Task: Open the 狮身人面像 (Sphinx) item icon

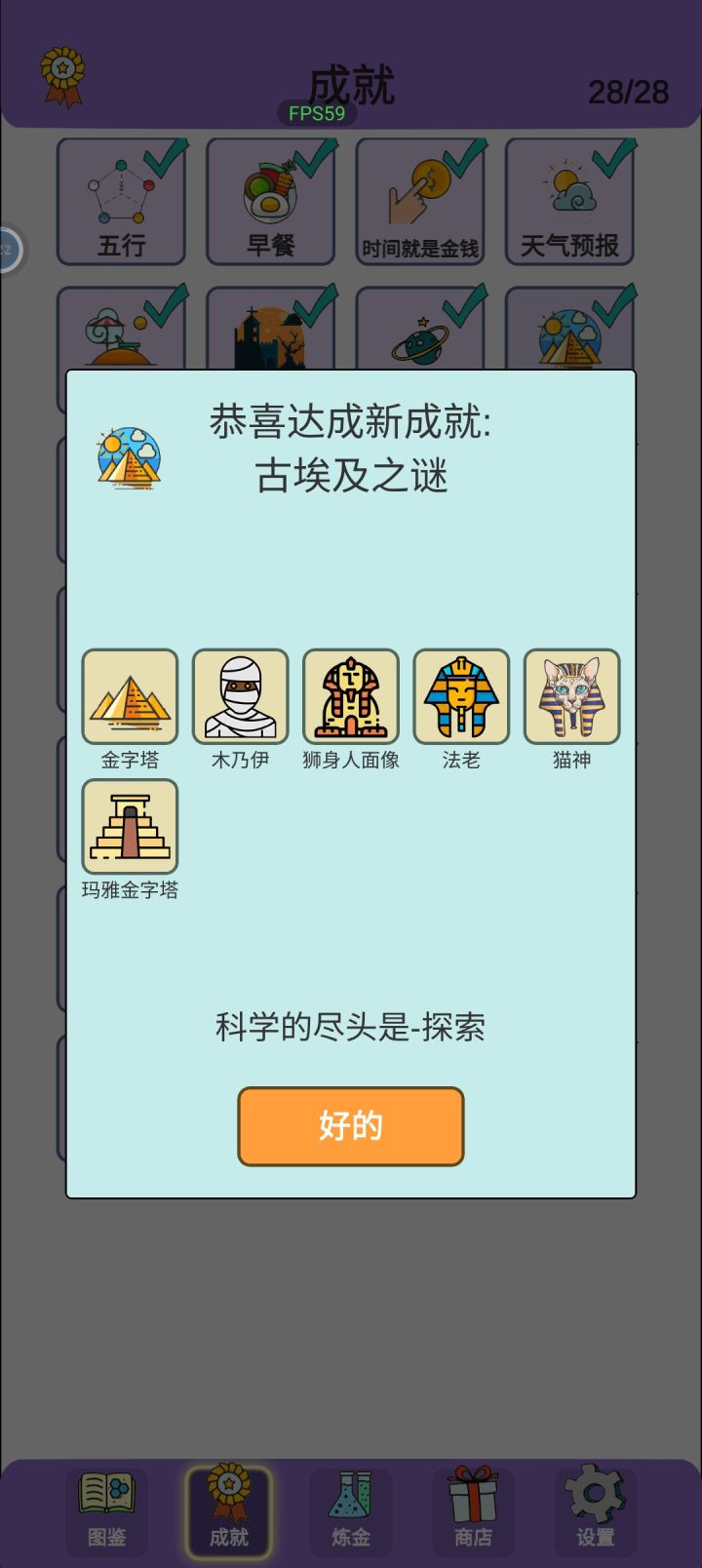Action: coord(351,695)
